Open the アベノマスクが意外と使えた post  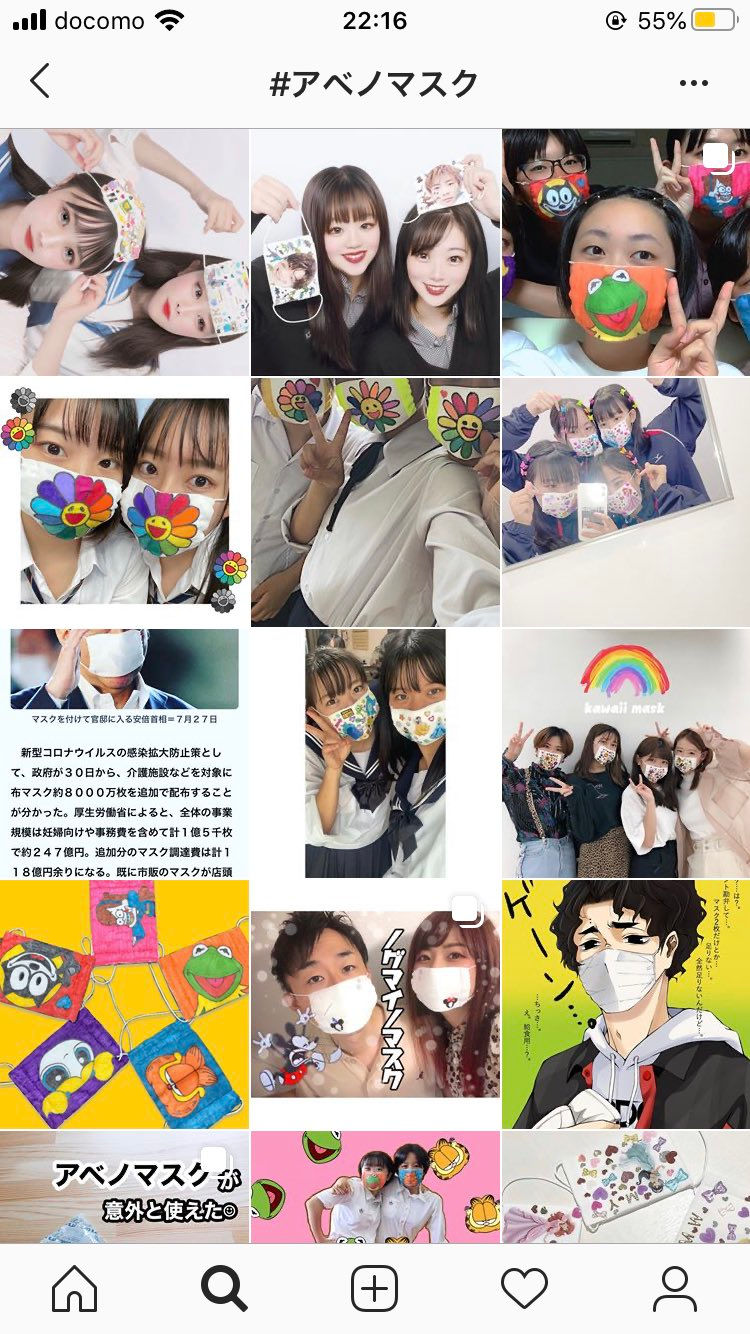click(x=124, y=1187)
